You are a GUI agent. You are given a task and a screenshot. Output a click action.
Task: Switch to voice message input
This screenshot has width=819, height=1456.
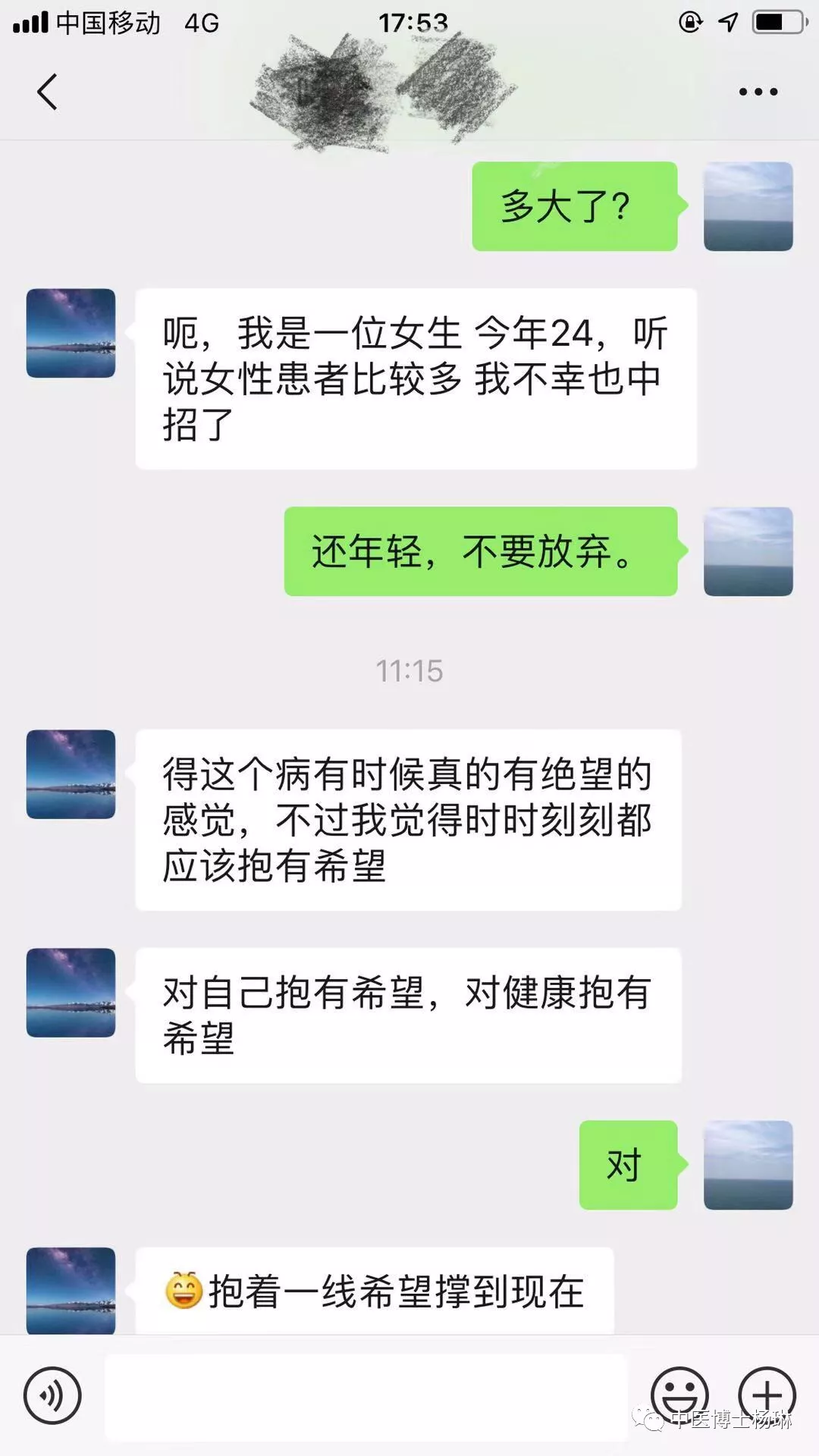(x=52, y=1395)
